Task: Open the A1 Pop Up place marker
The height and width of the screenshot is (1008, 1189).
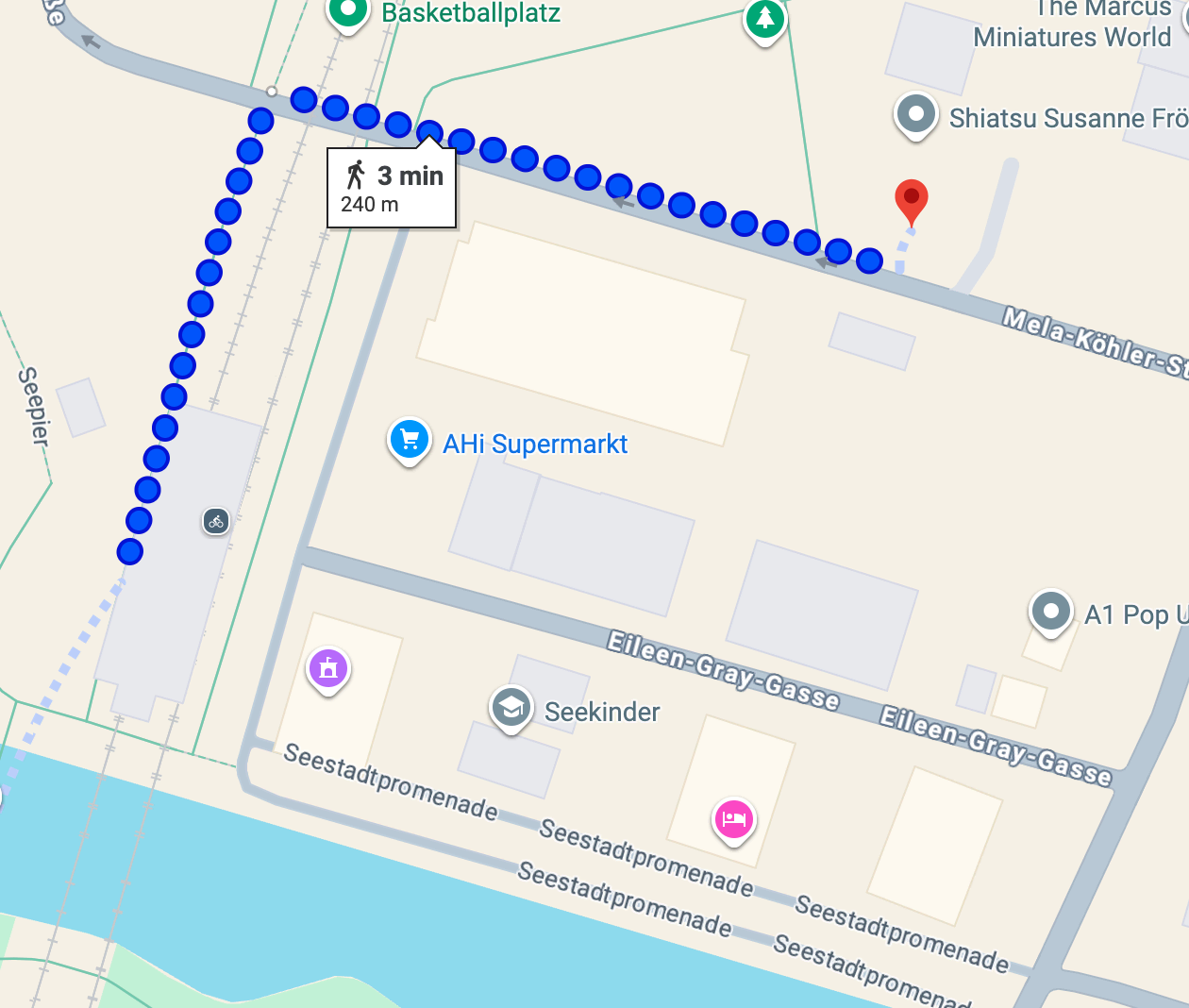Action: tap(1050, 611)
